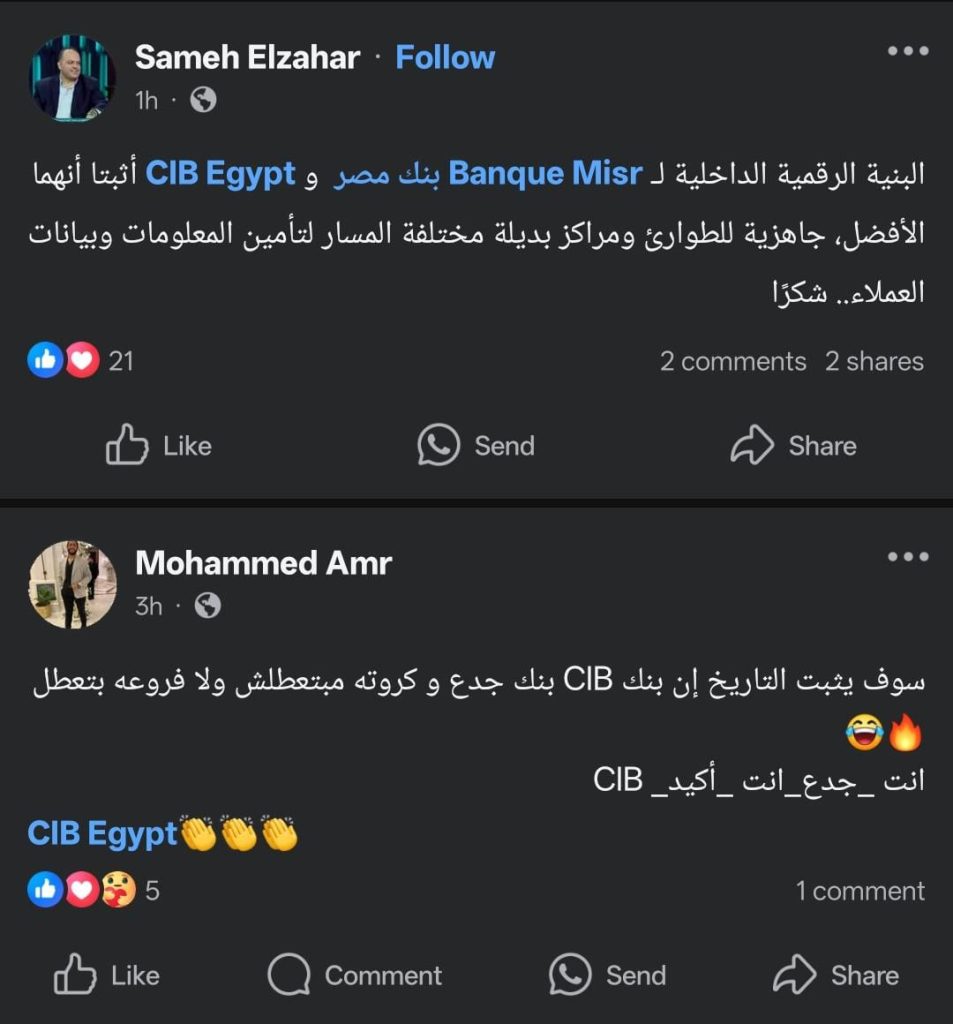Open CIB Egypt tag in Sameh's post
This screenshot has height=1024, width=953.
[221, 173]
